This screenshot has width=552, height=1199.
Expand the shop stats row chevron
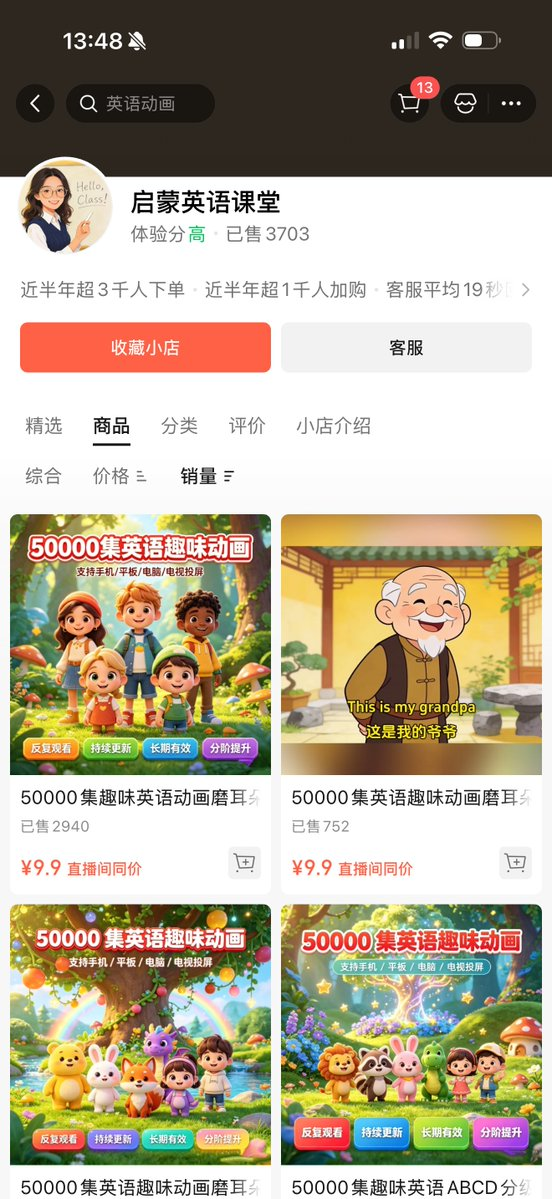tap(525, 290)
